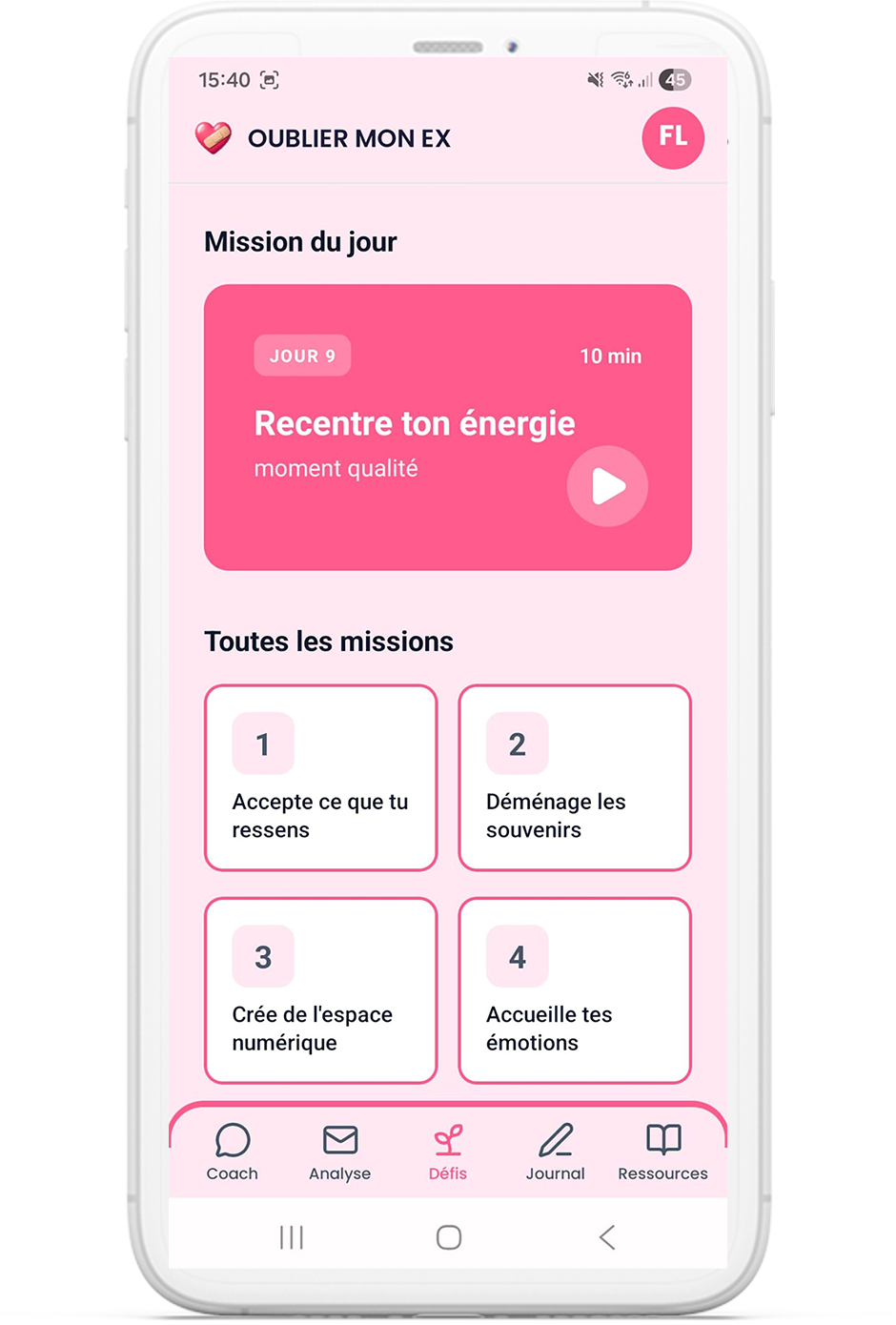Tap the system home button
Viewport: 896px width, 1325px height.
click(449, 1237)
